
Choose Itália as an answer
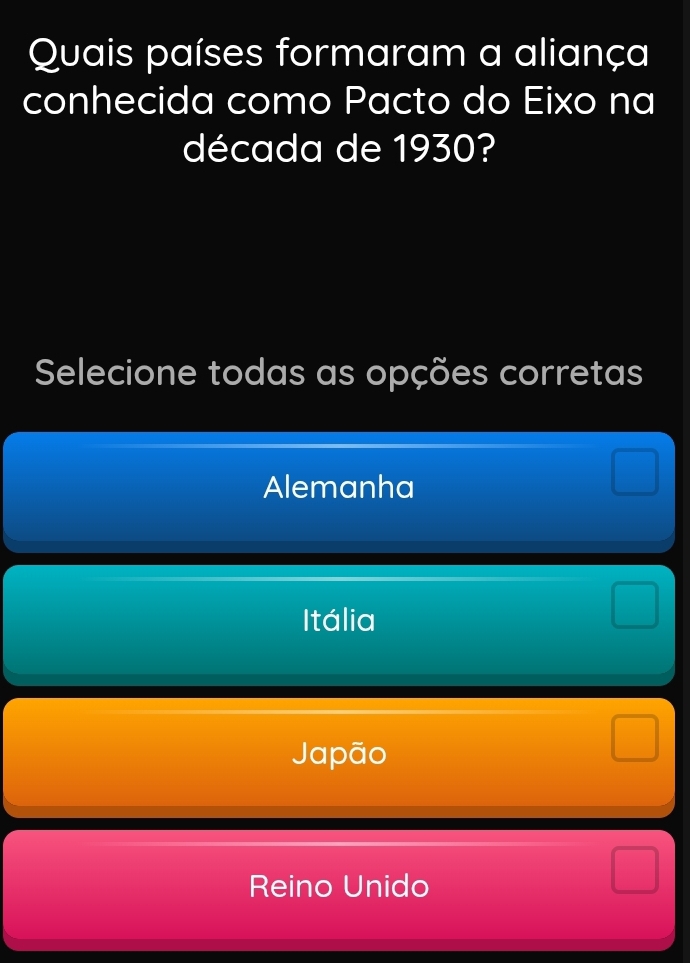coord(338,621)
